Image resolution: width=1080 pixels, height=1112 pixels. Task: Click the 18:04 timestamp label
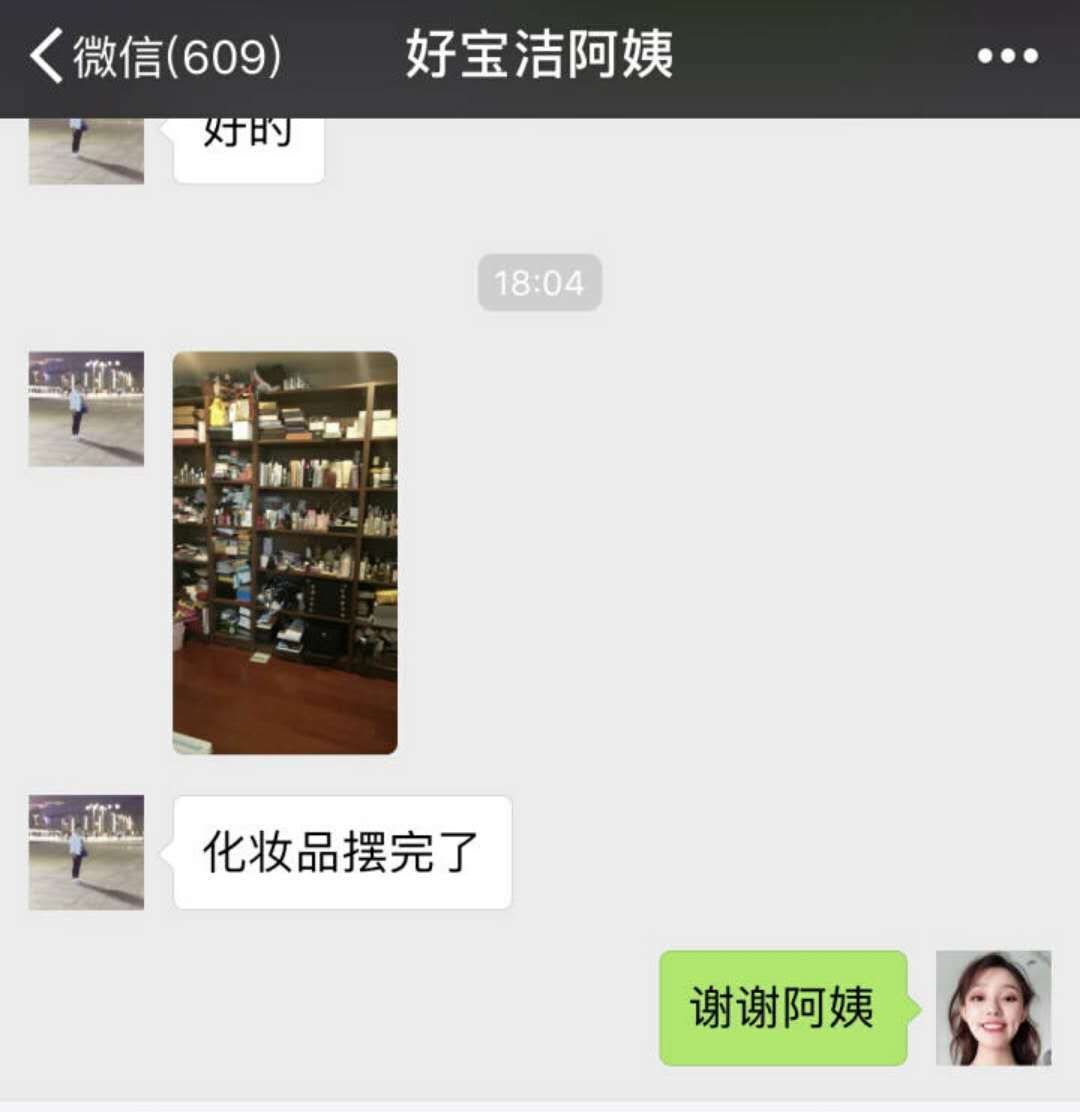click(540, 281)
